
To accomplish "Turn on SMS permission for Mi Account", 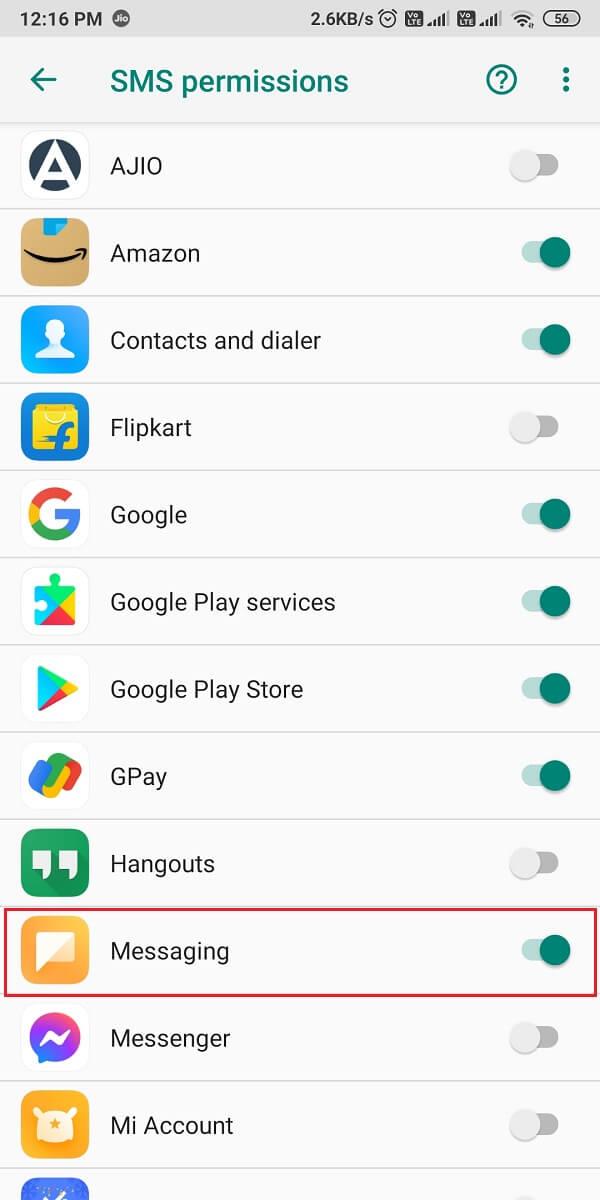I will [534, 1126].
